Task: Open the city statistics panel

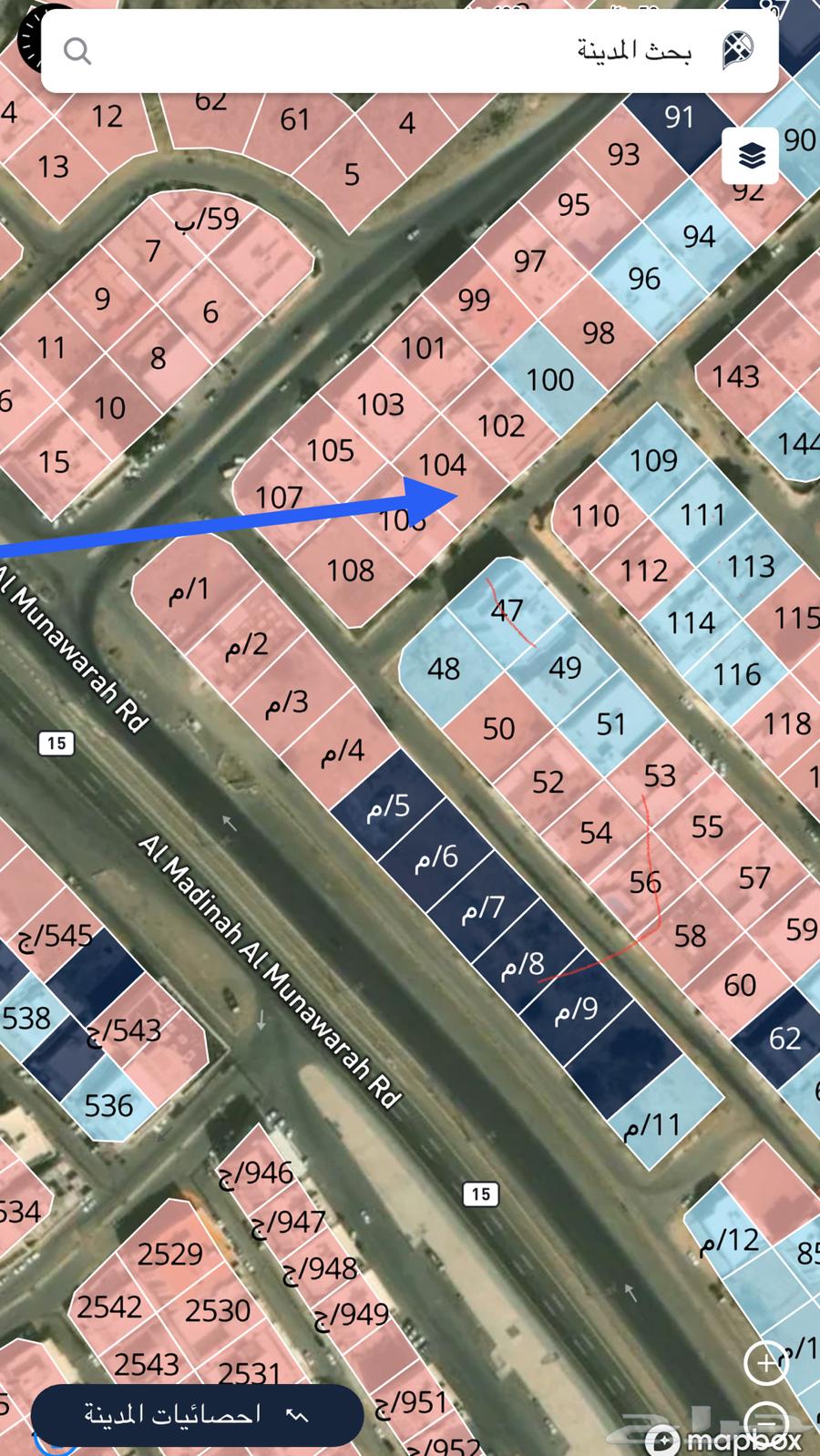Action: coord(197,1414)
